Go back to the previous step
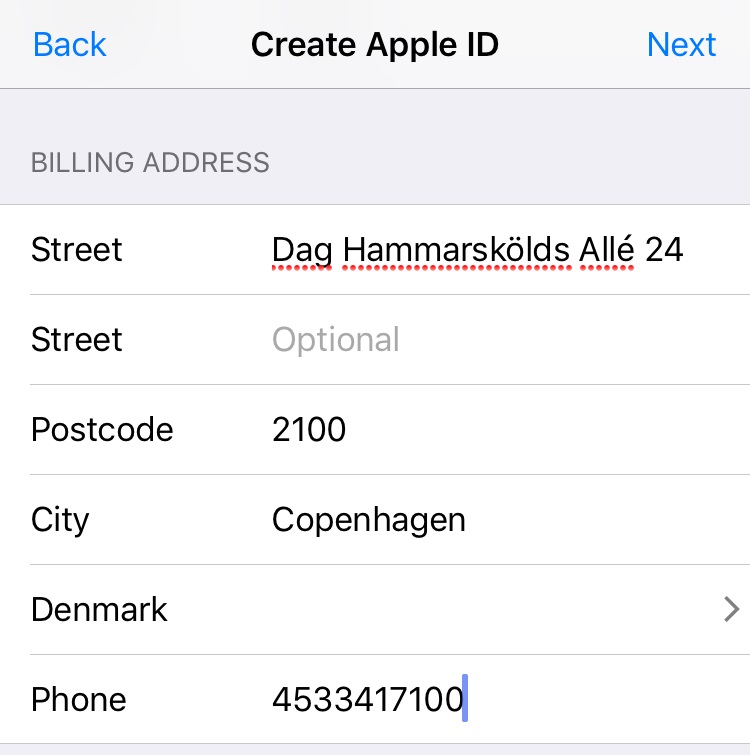The image size is (750, 755). point(69,44)
